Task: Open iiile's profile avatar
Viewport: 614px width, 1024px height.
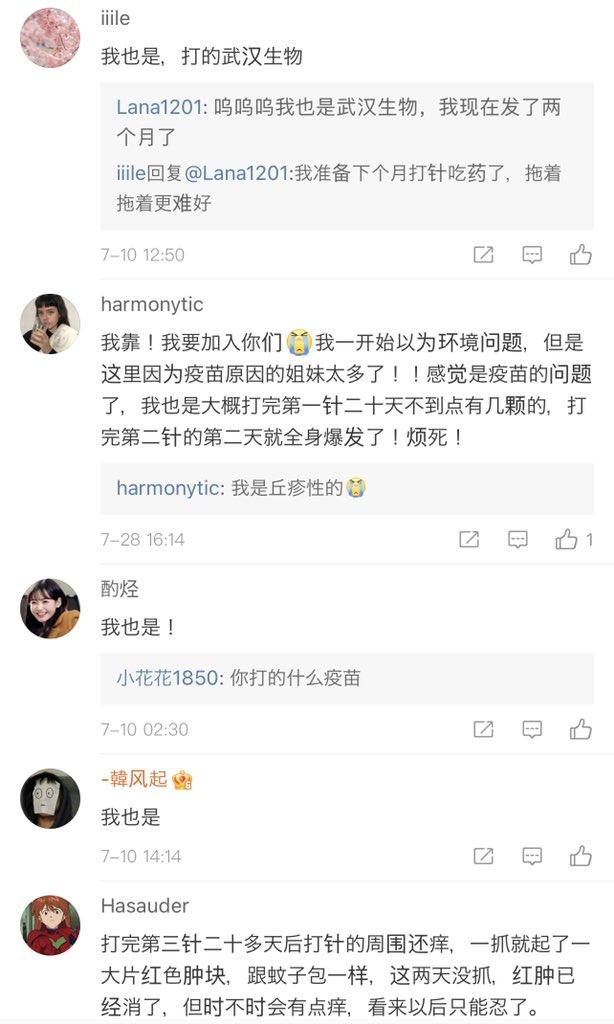Action: tap(50, 38)
